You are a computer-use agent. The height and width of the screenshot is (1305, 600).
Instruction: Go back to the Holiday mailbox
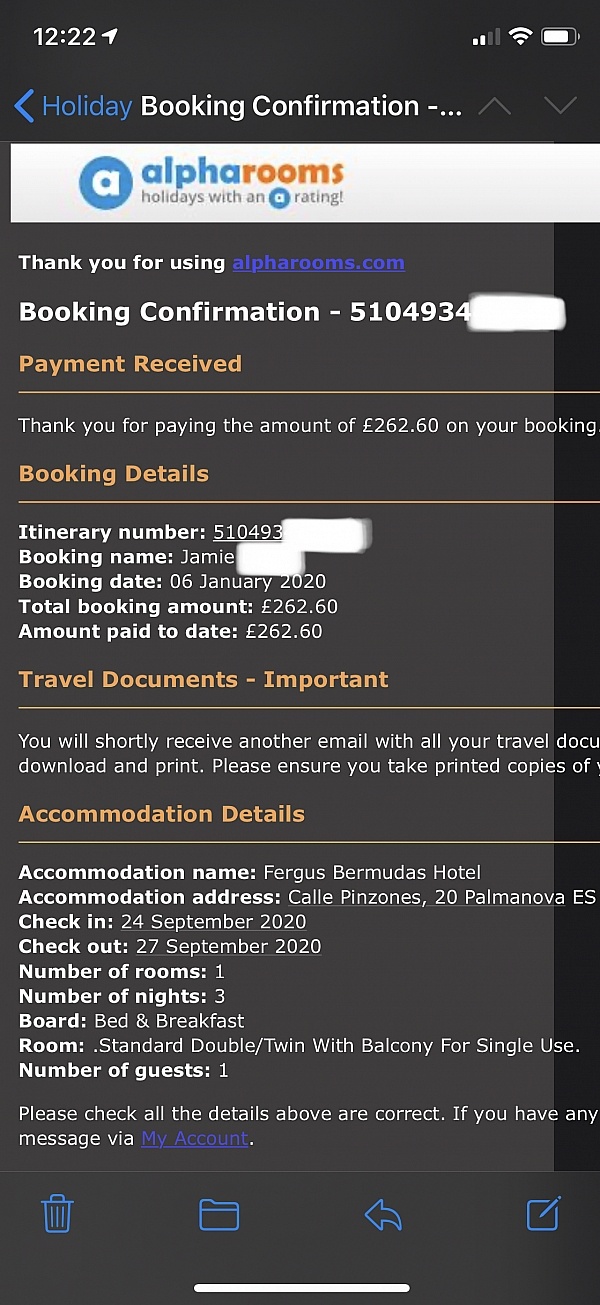[x=73, y=106]
